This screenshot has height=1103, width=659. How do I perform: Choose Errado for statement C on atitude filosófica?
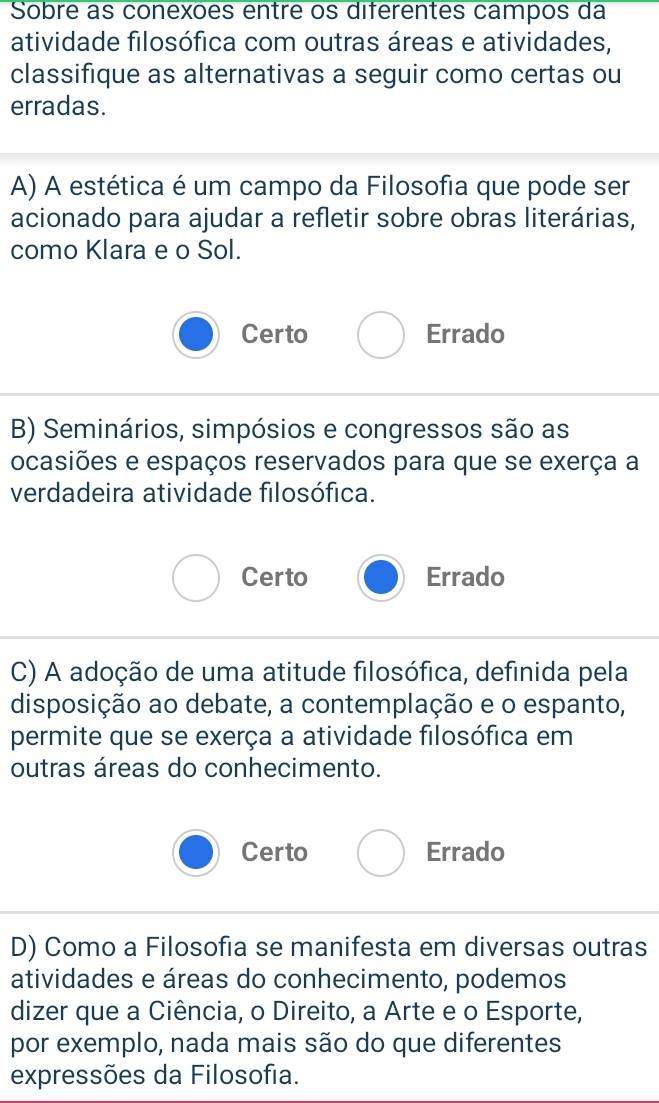[x=381, y=853]
